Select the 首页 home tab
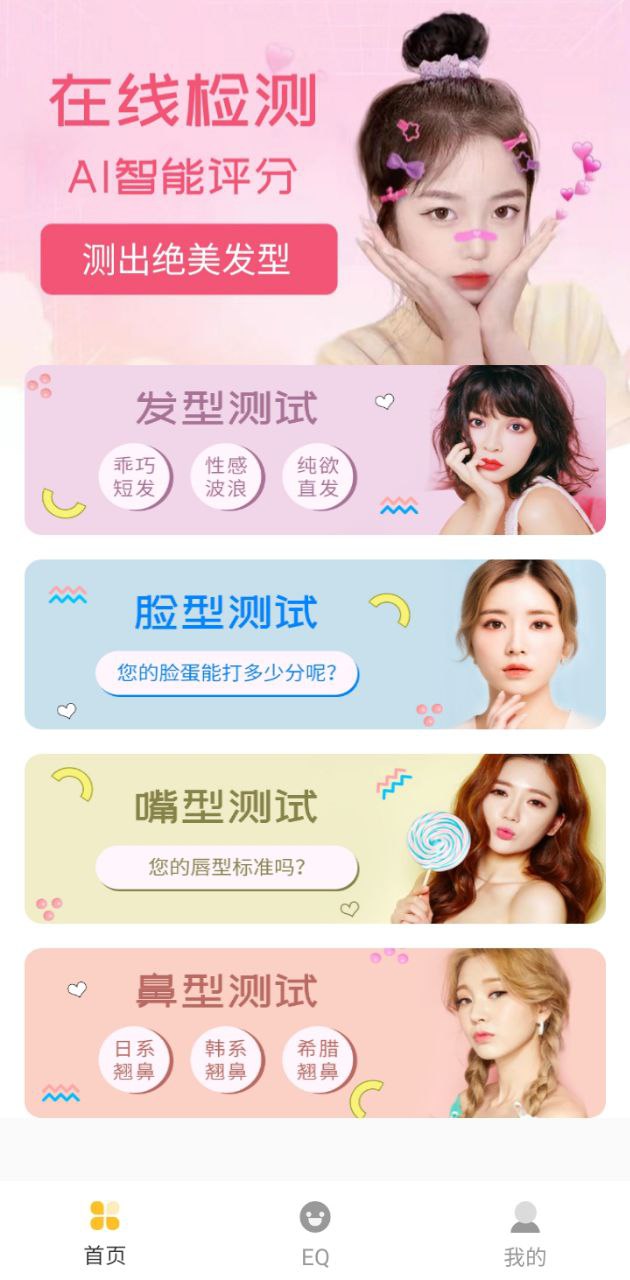This screenshot has width=630, height=1280. coord(105,1232)
